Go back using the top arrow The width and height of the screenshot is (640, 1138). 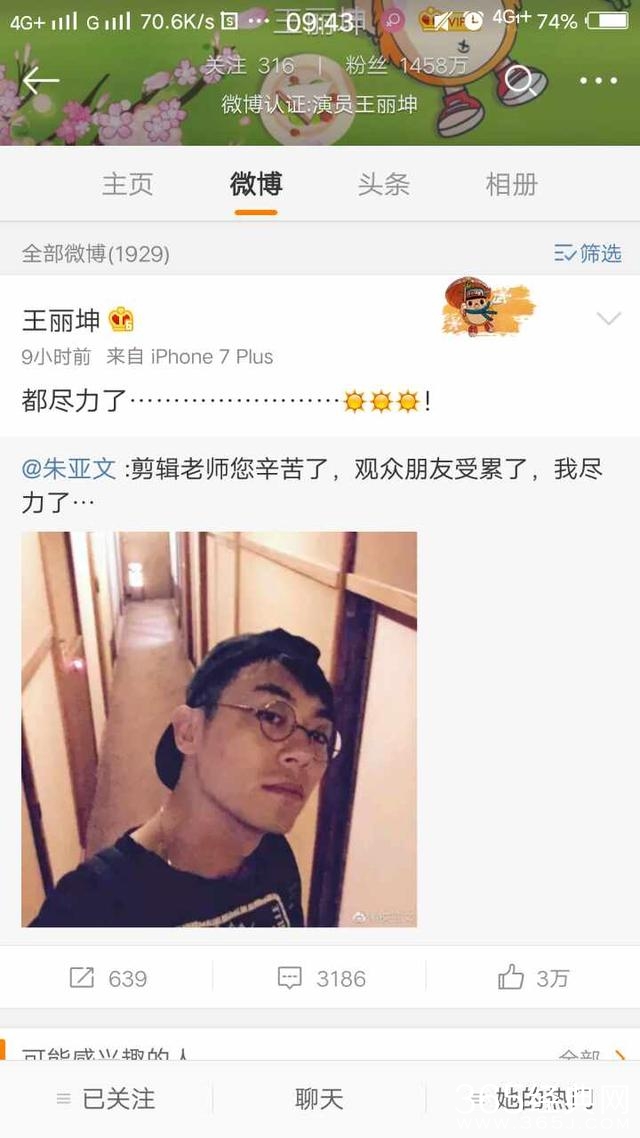coord(40,81)
